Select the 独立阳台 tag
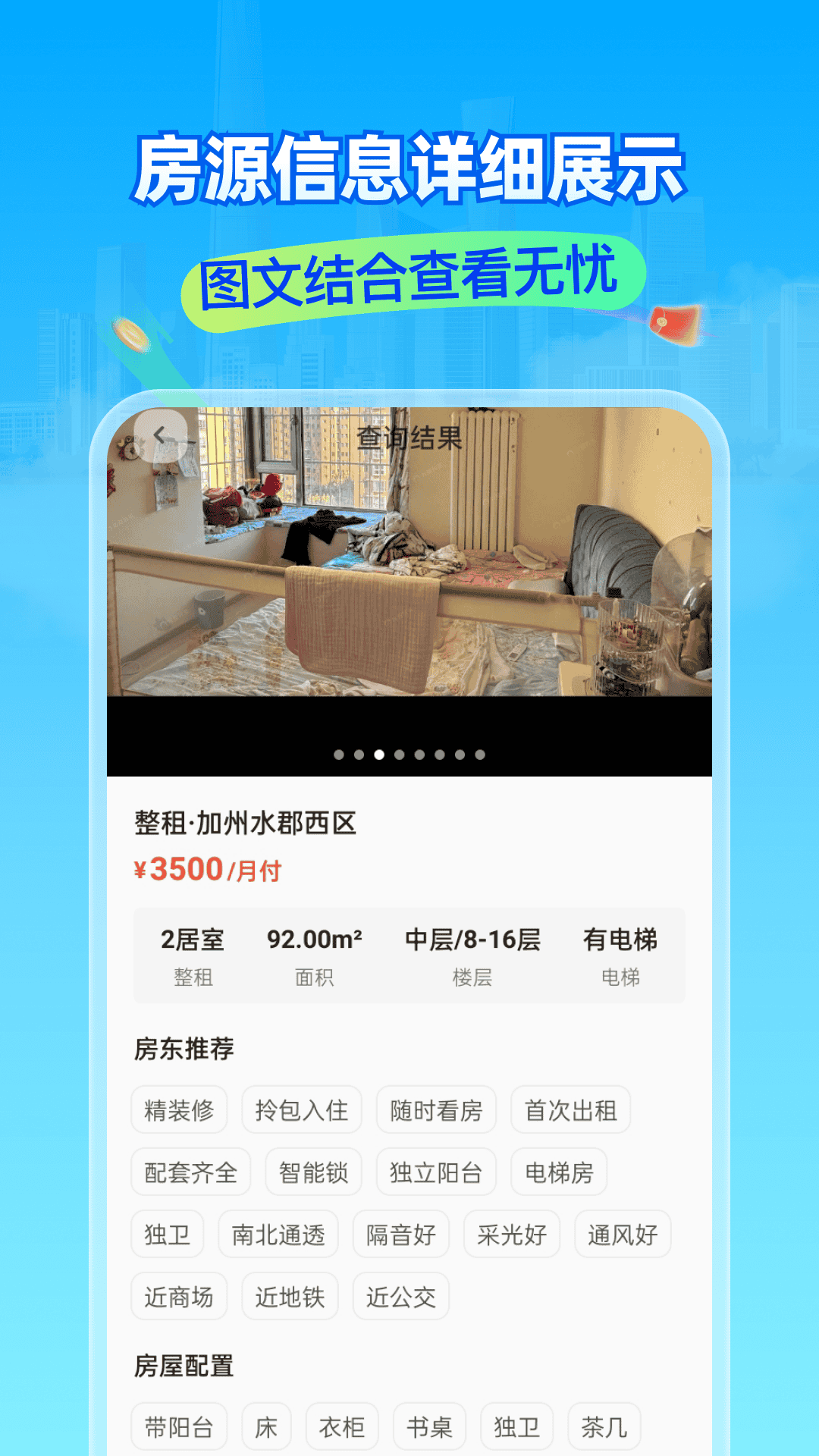 coord(436,1172)
